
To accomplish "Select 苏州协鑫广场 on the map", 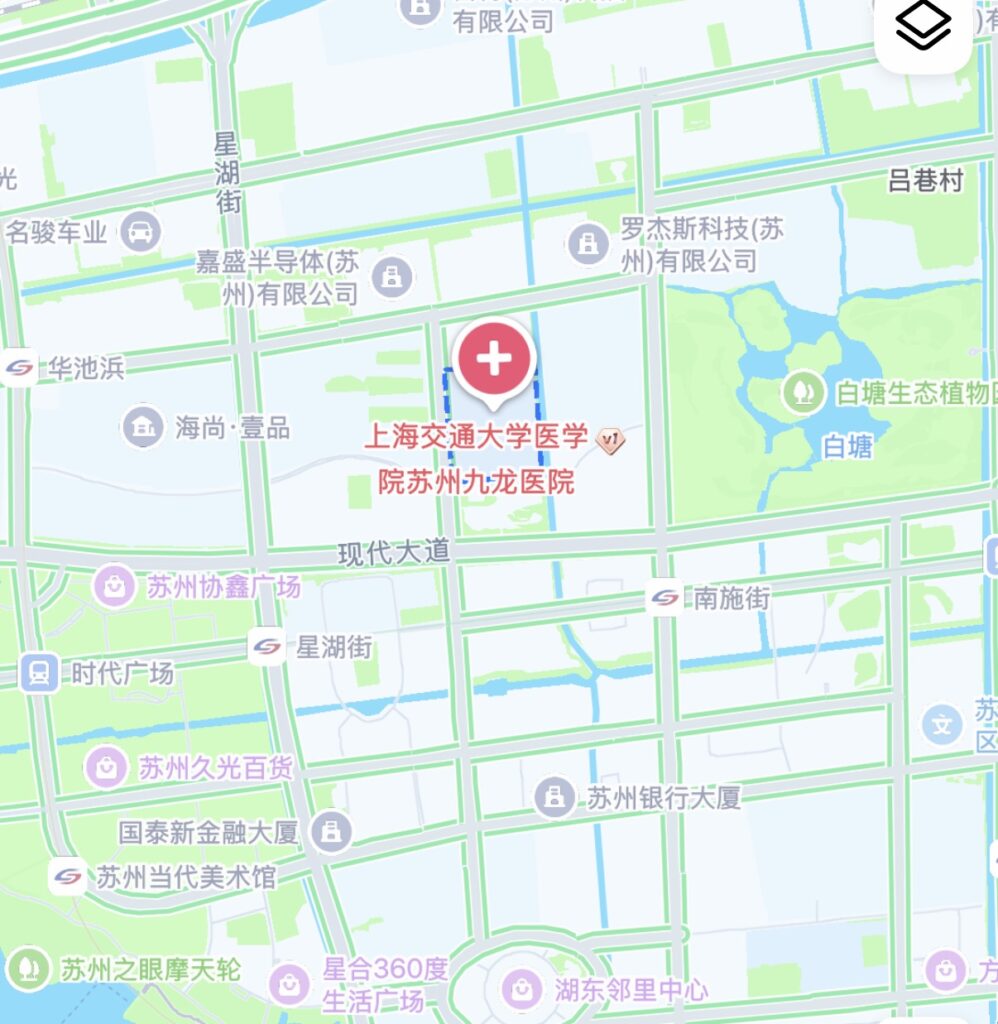I will [115, 585].
